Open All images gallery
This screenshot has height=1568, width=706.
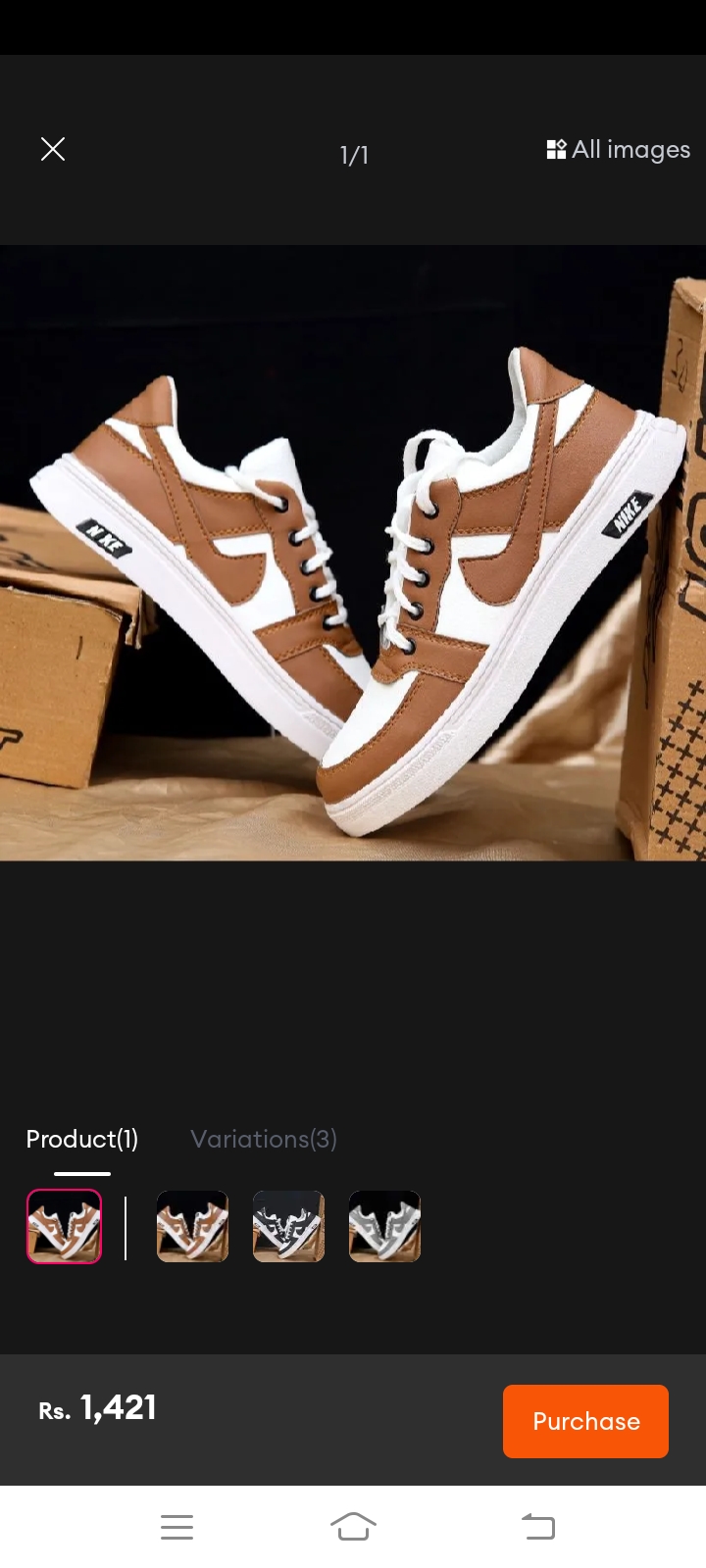618,149
